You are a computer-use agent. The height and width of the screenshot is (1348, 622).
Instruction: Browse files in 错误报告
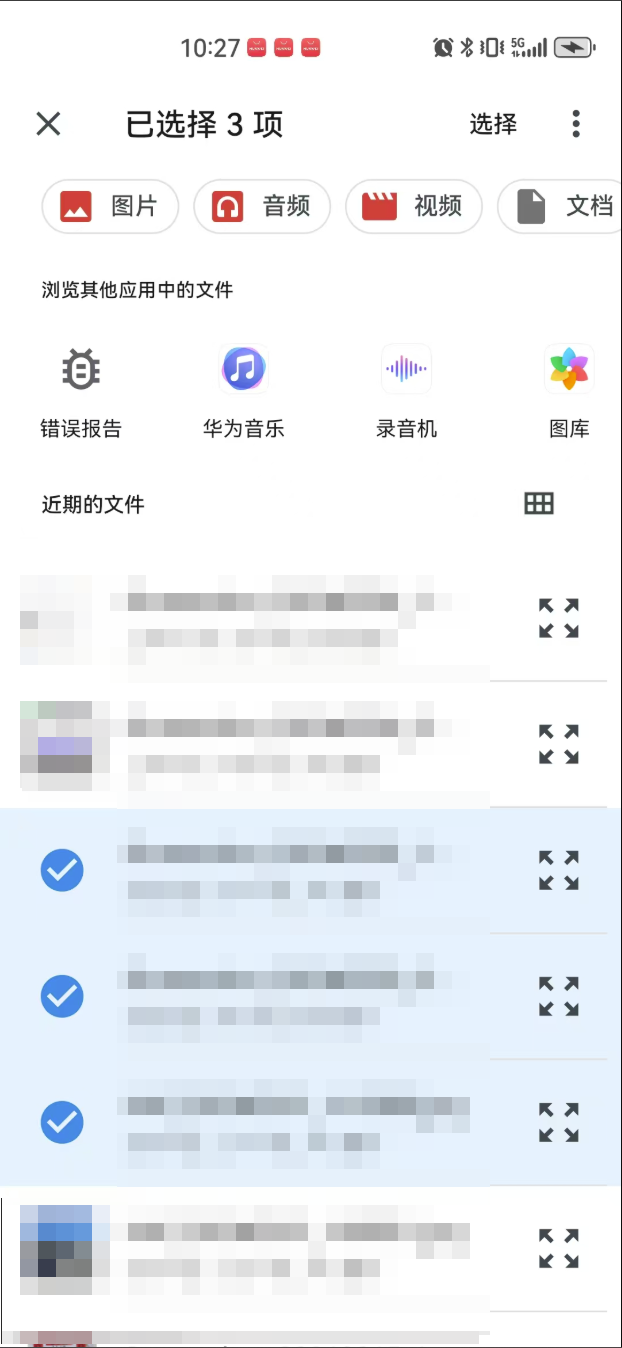coord(81,391)
